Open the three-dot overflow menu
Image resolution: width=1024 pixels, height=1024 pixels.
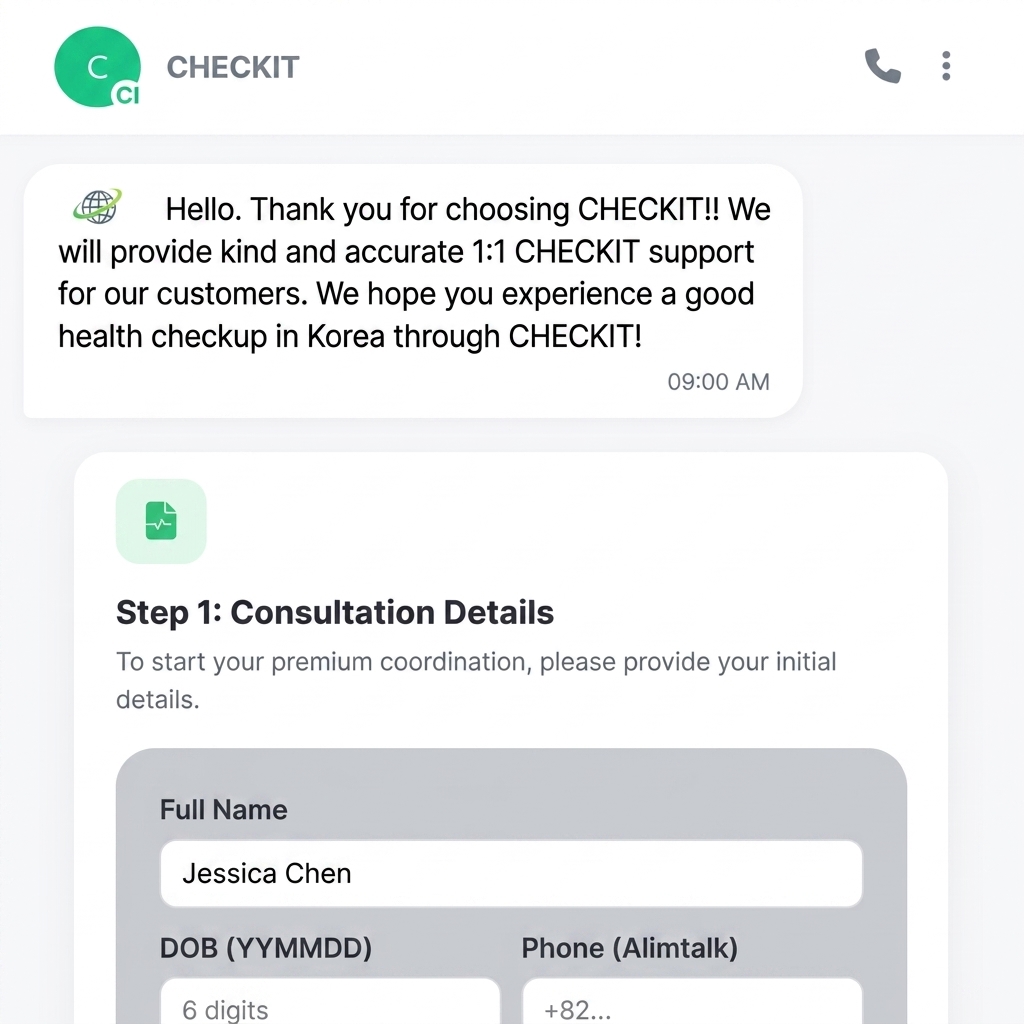tap(946, 67)
